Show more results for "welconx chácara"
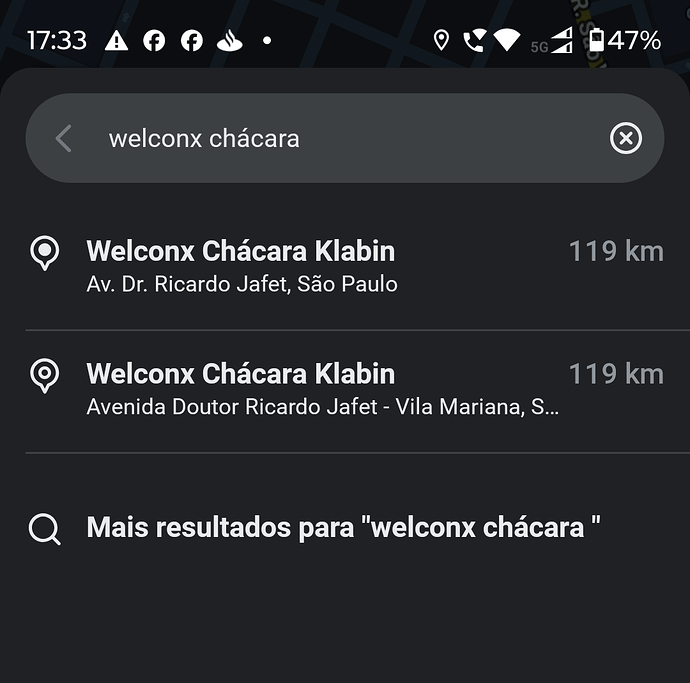The width and height of the screenshot is (690, 683). [342, 528]
